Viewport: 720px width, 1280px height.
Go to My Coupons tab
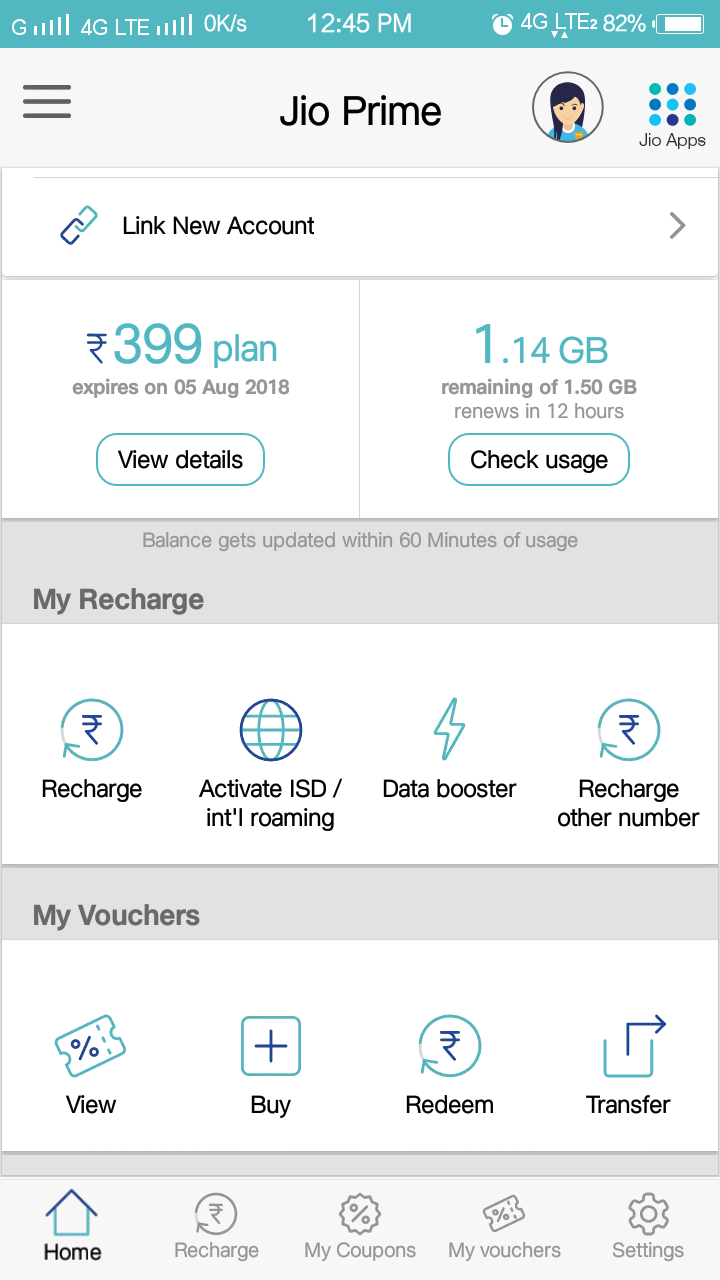tap(360, 1226)
